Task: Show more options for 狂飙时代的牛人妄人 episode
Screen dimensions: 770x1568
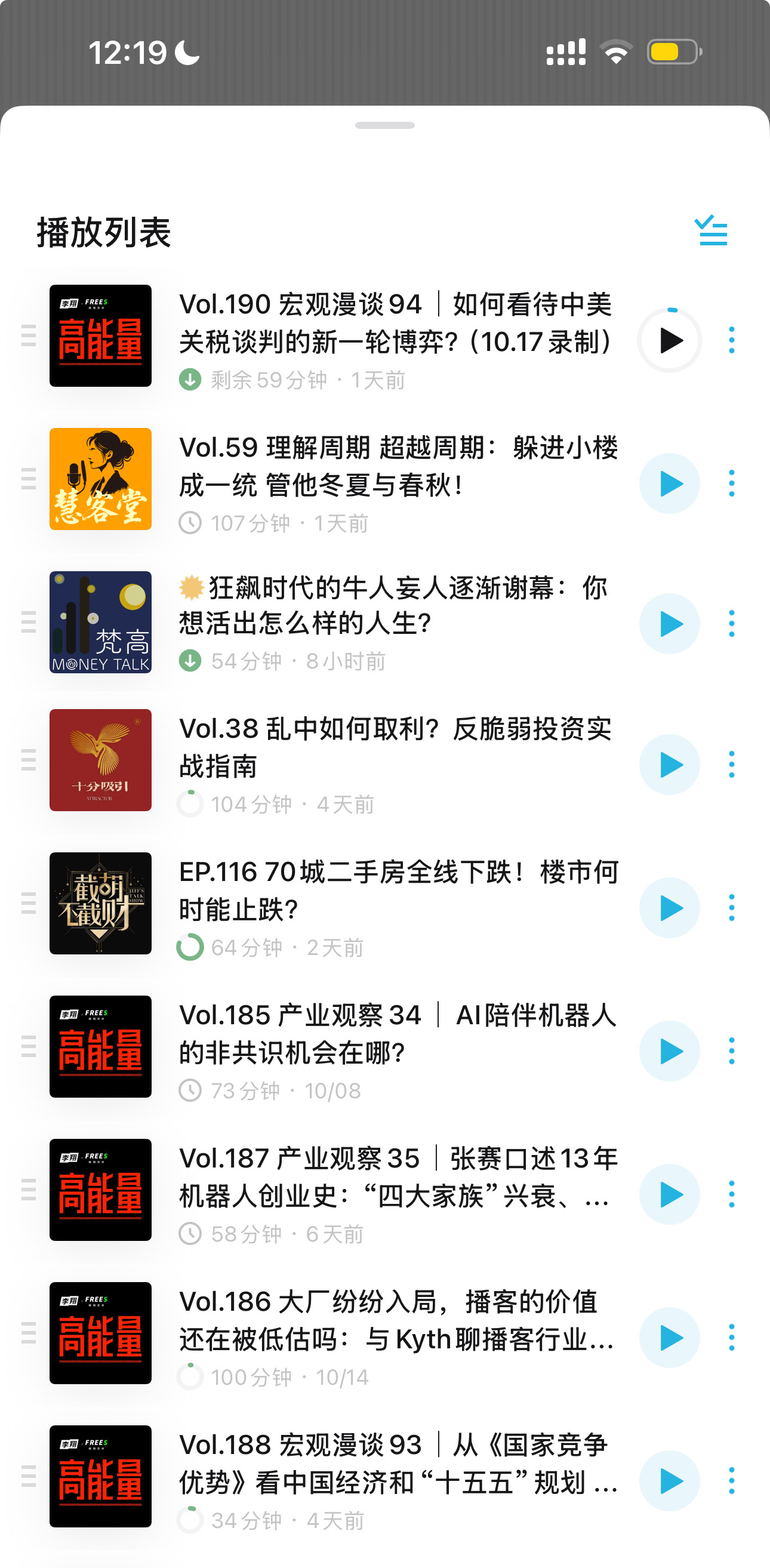Action: tap(731, 624)
